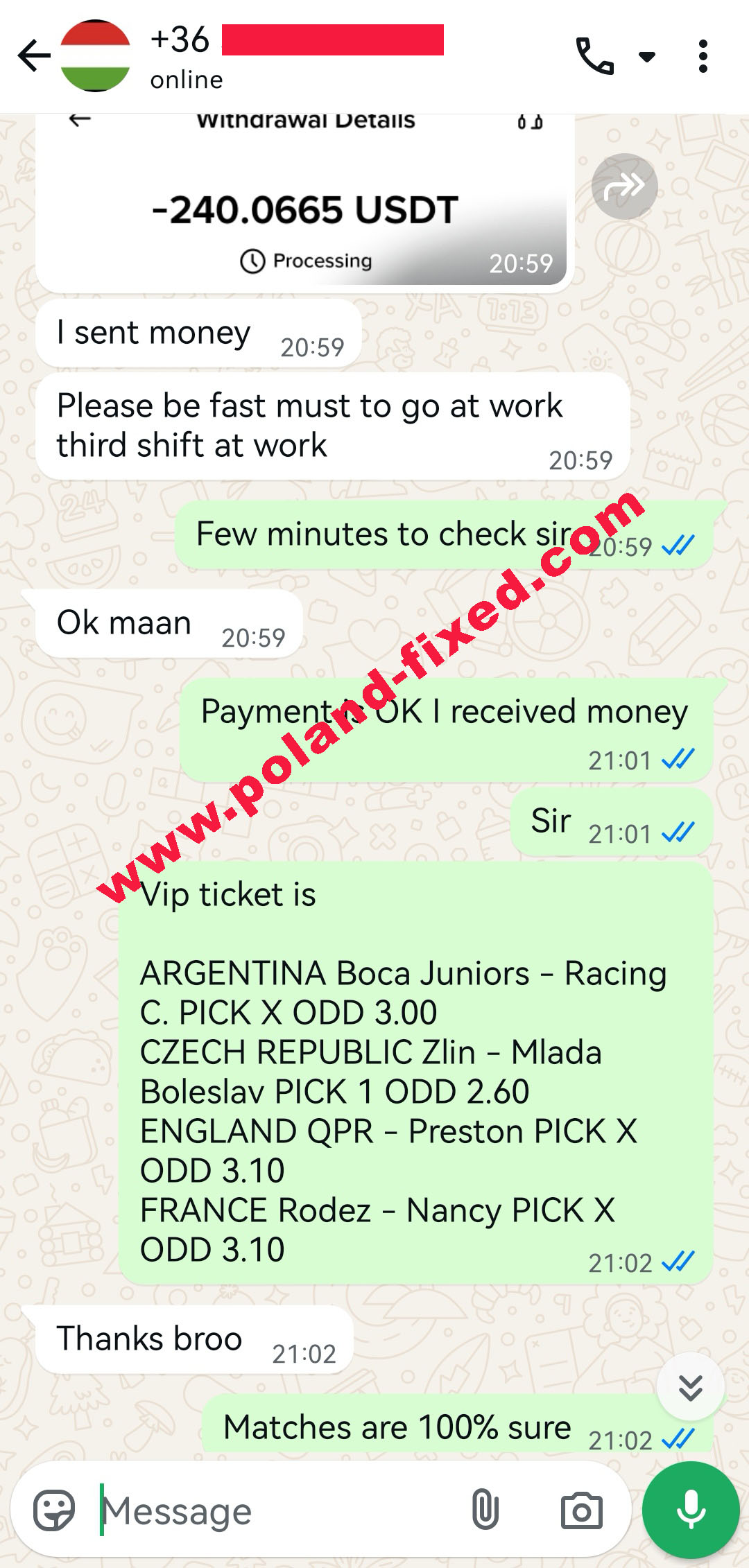
Task: Jump to the latest messages
Action: pyautogui.click(x=690, y=1387)
